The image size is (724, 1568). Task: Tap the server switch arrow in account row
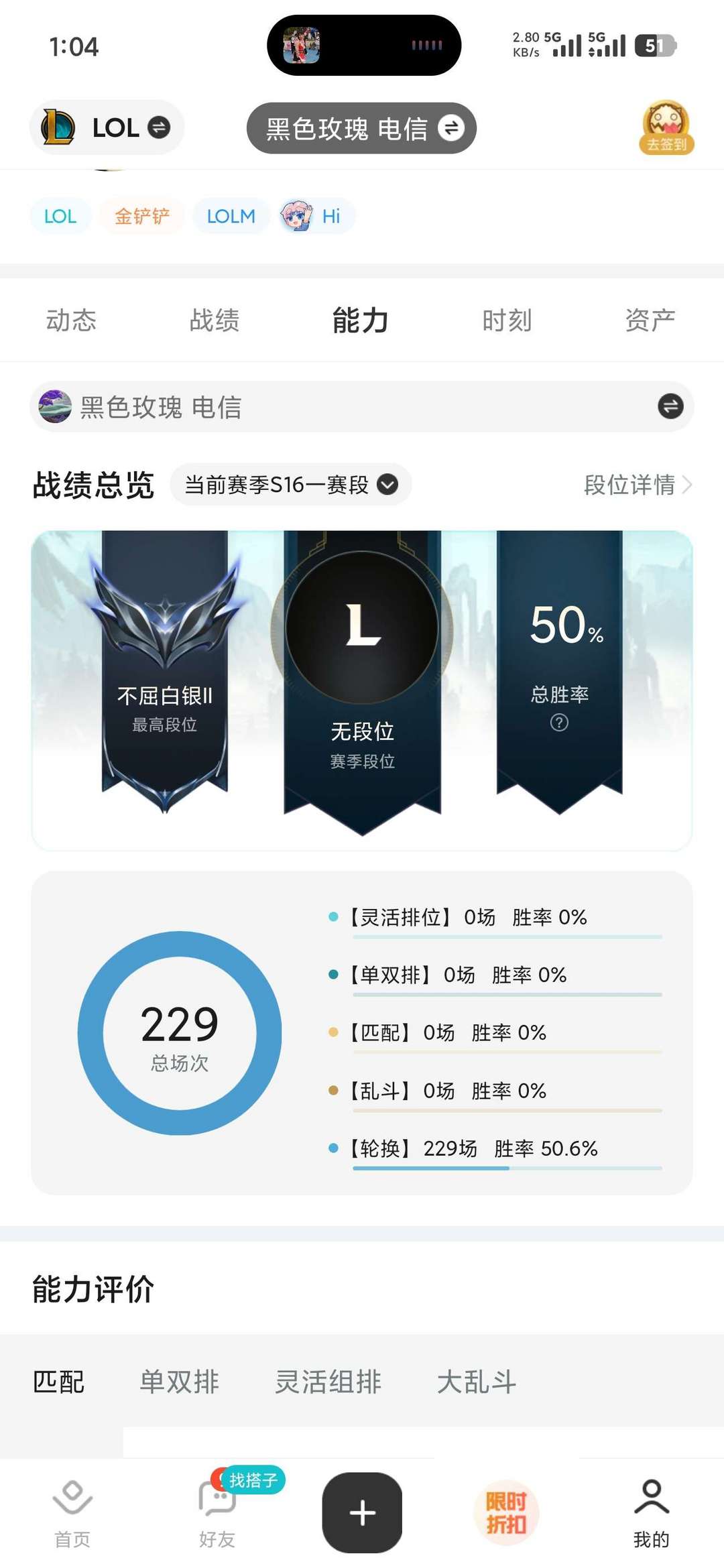point(670,406)
